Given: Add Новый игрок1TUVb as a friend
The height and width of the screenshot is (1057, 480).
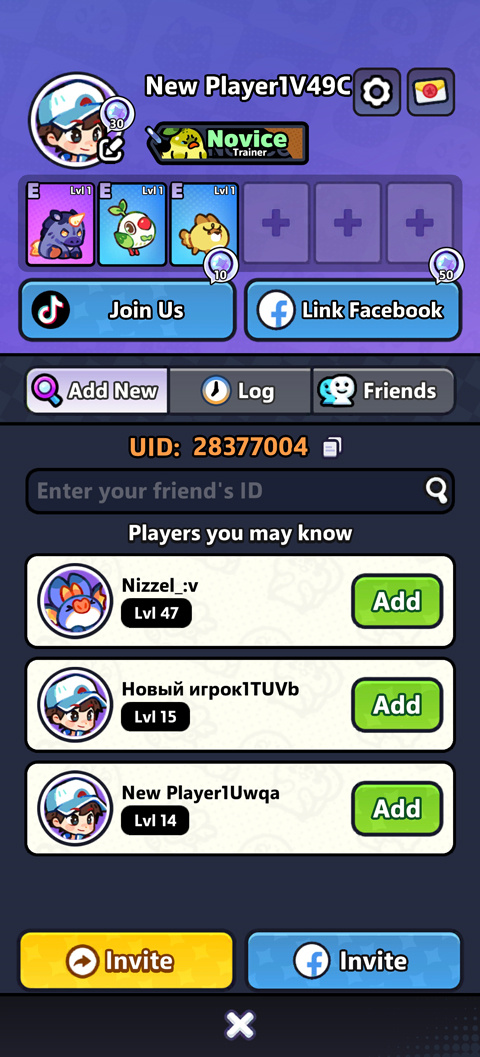Looking at the screenshot, I should pos(397,704).
